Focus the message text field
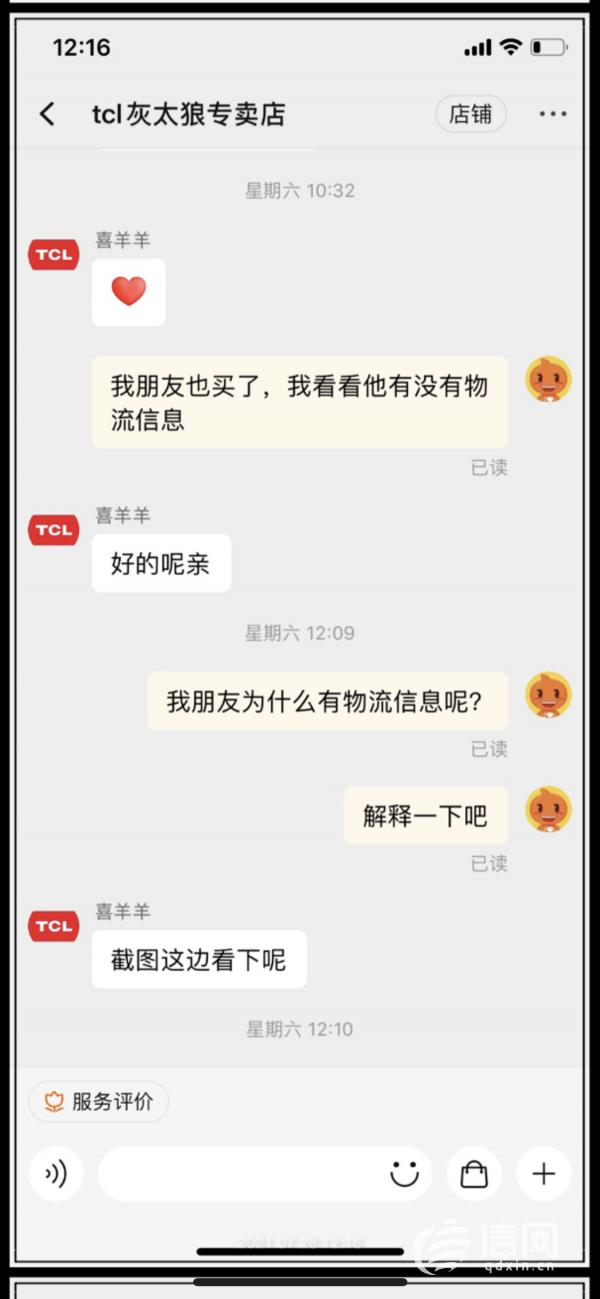The image size is (600, 1299). [x=240, y=1174]
